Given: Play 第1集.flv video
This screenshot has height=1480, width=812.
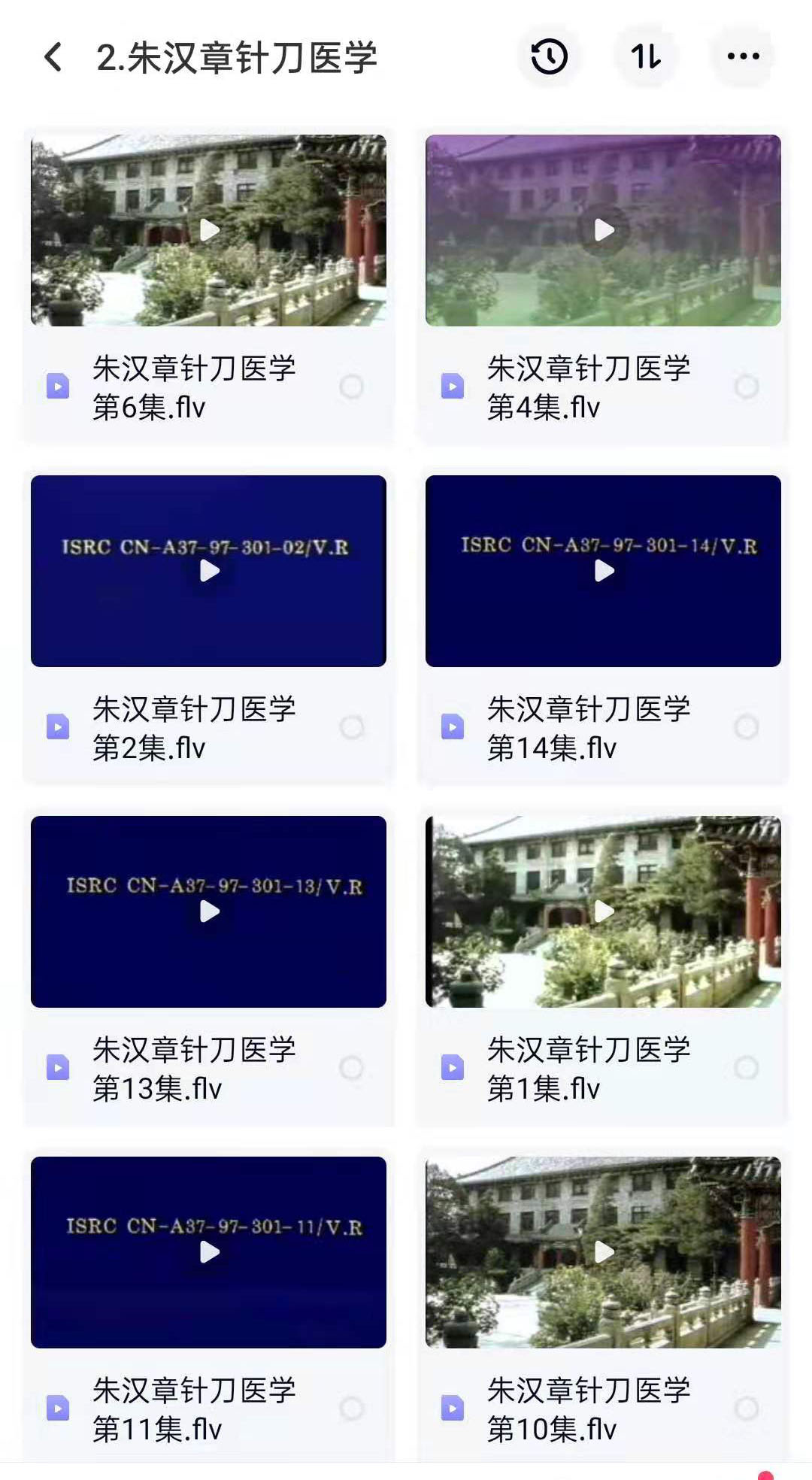Looking at the screenshot, I should pyautogui.click(x=604, y=911).
